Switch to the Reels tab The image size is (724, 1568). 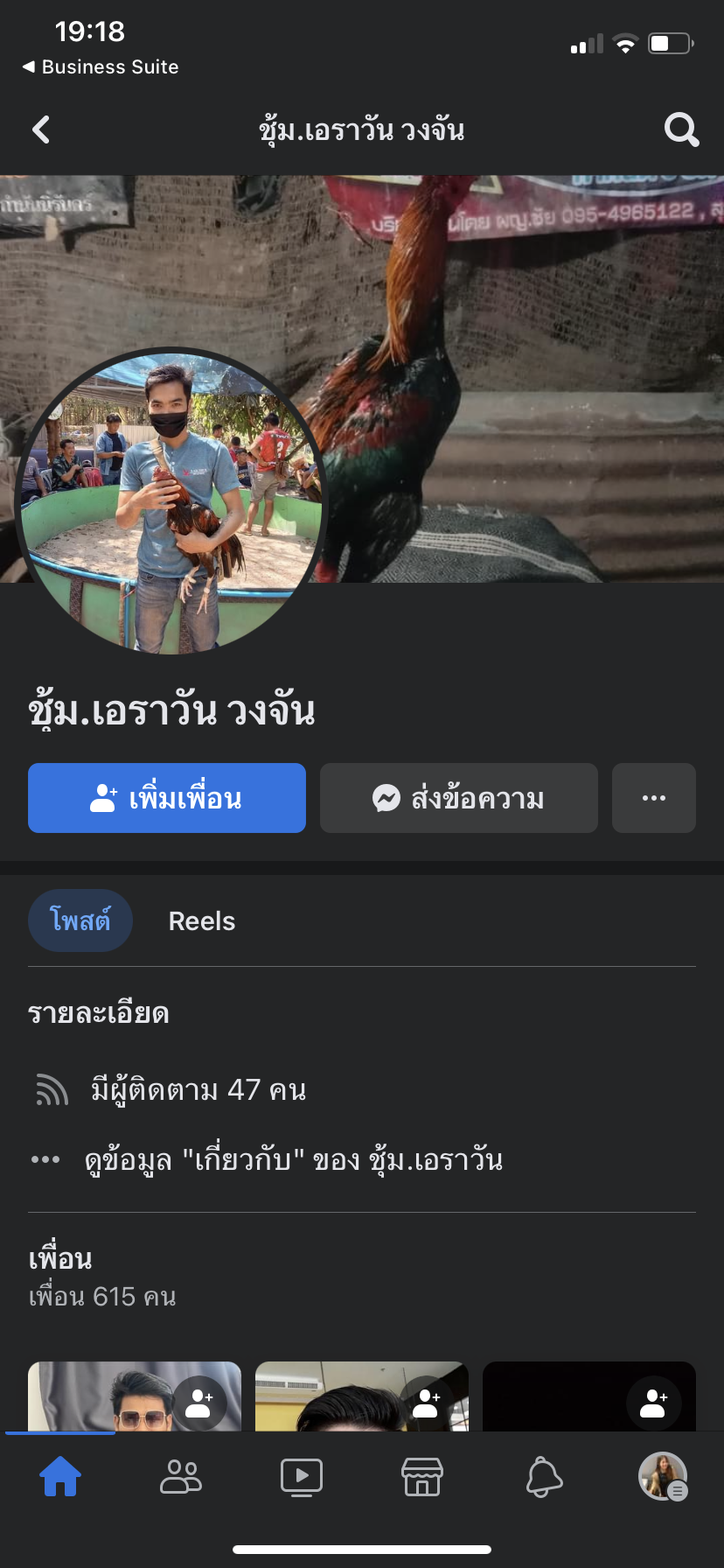coord(202,921)
